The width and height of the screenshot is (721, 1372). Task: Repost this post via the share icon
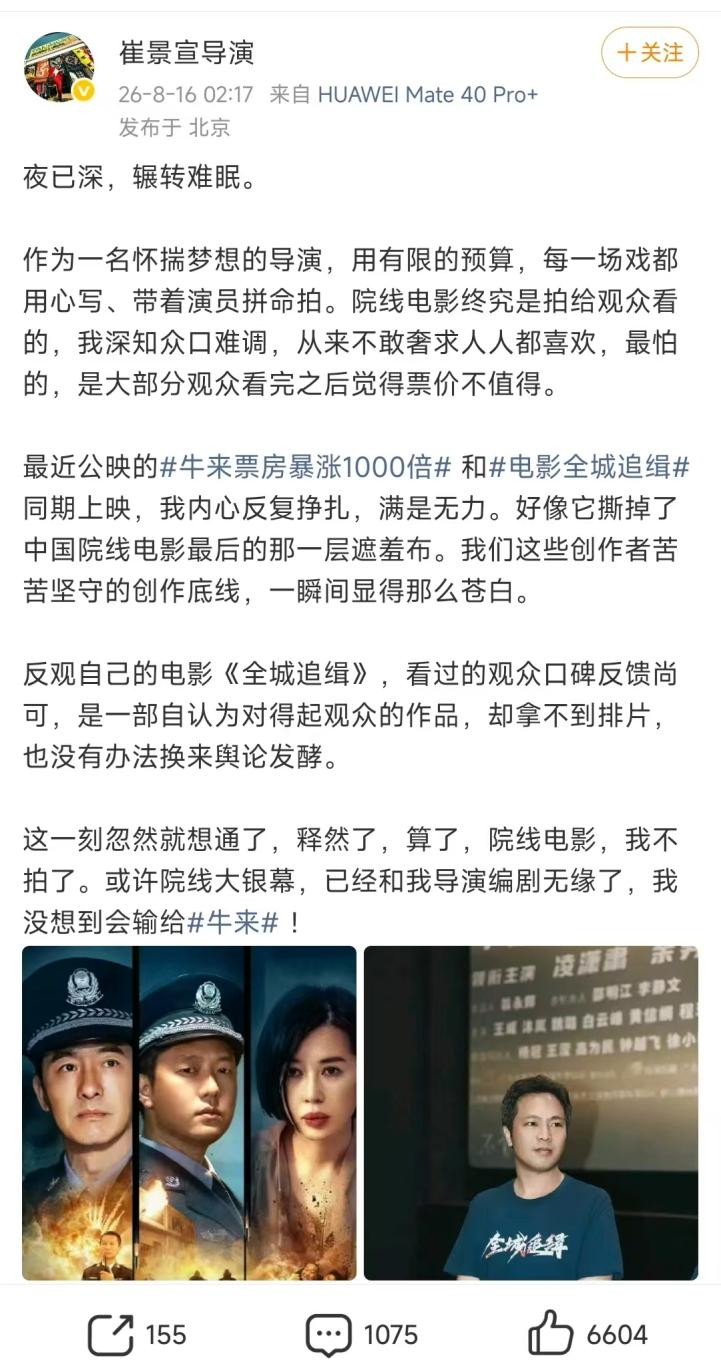(x=137, y=1334)
